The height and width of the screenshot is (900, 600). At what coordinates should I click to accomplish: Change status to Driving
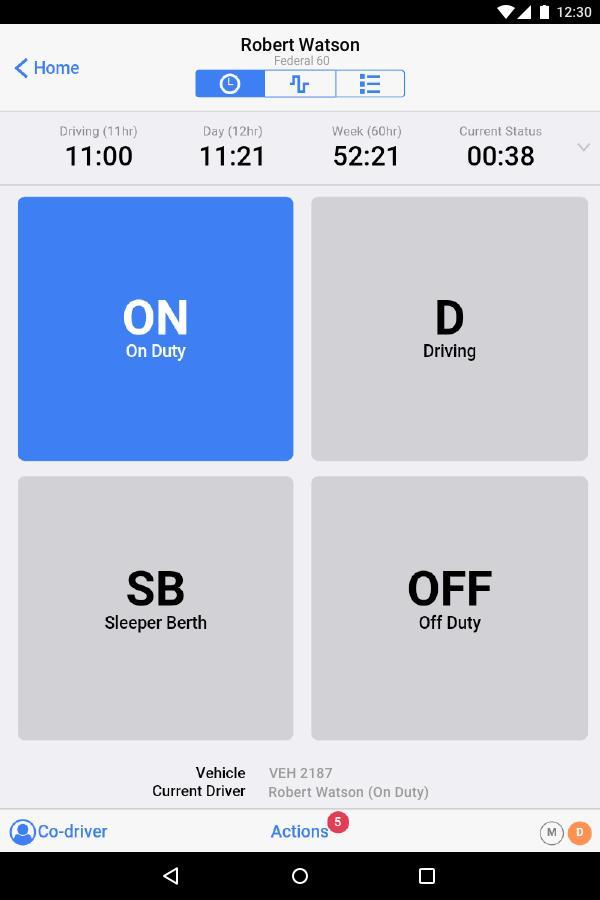449,329
